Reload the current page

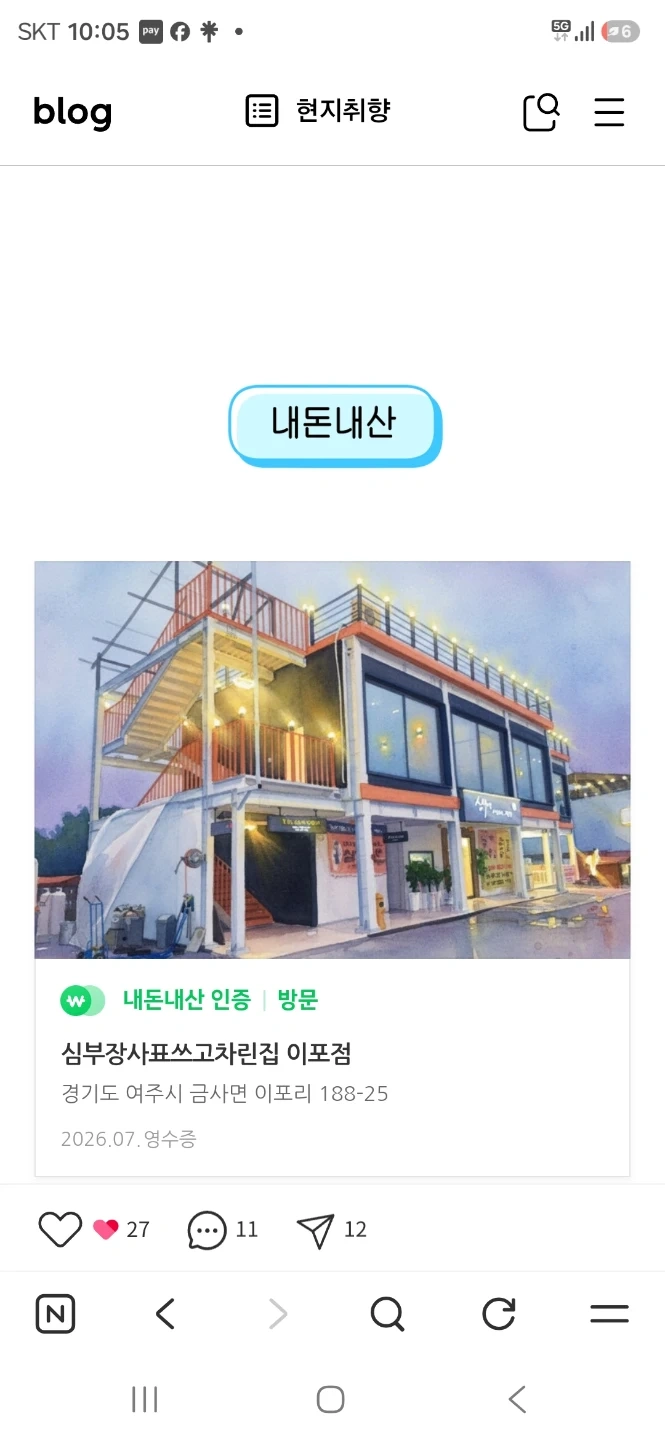point(498,1314)
